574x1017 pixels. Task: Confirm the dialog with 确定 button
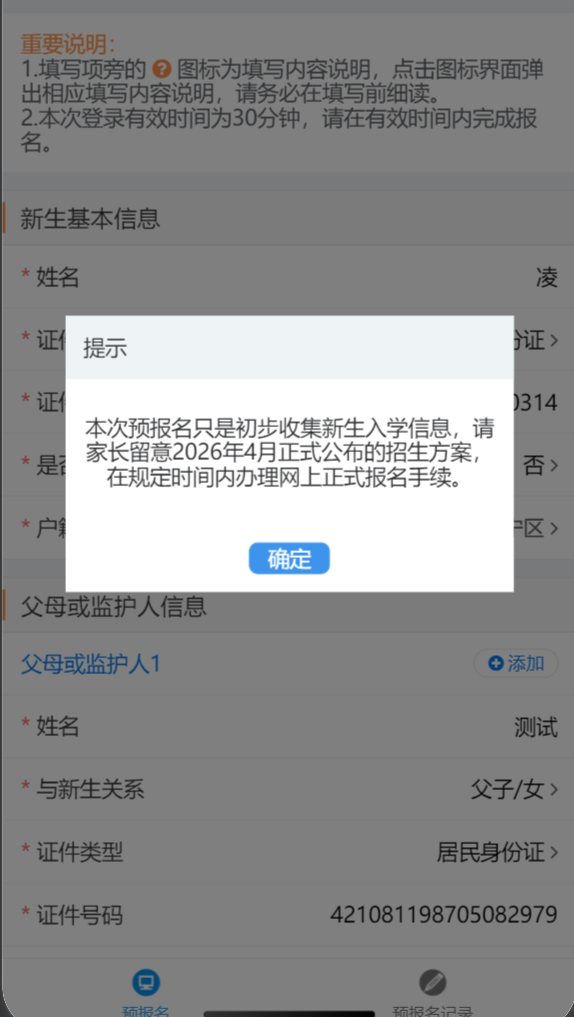pos(289,558)
